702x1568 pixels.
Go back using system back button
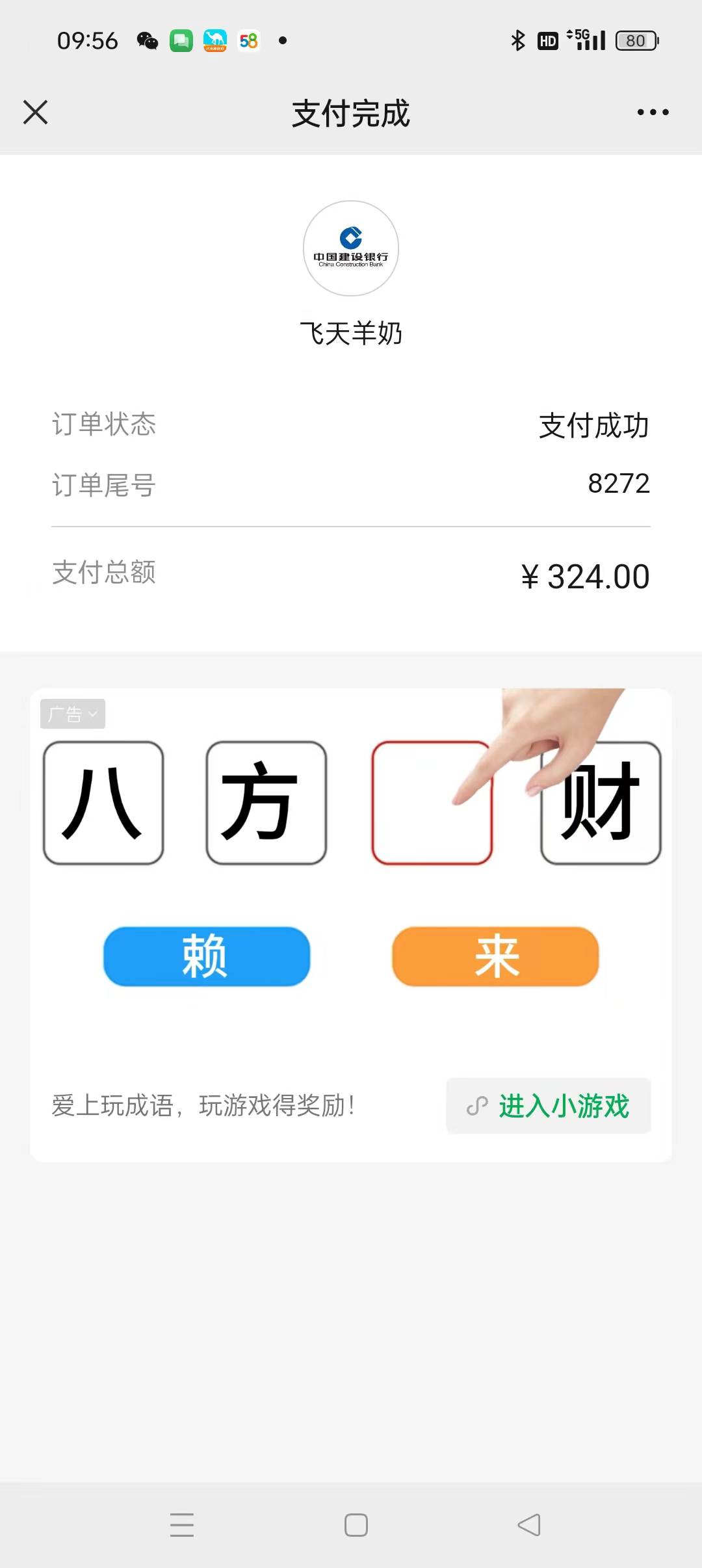click(528, 1525)
